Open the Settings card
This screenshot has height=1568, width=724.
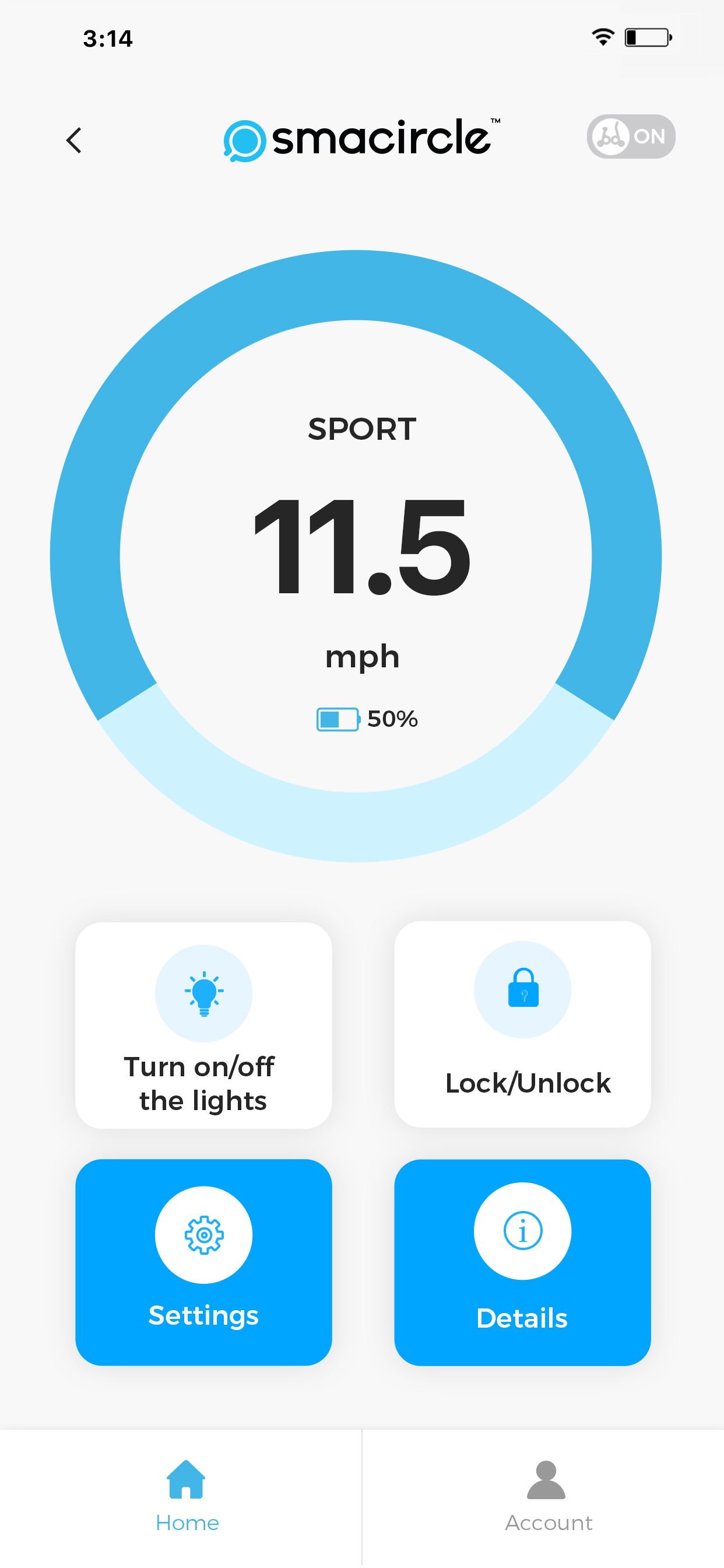(x=203, y=1262)
